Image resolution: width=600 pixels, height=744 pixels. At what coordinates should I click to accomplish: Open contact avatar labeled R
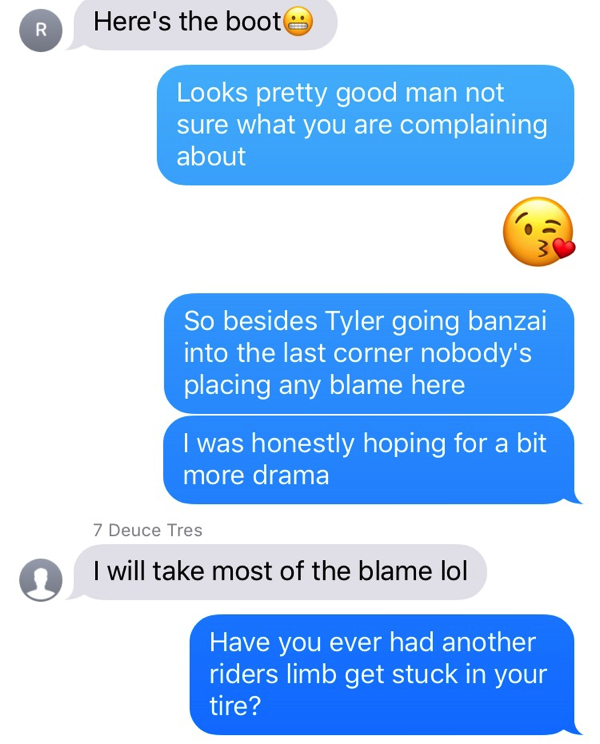[x=41, y=29]
